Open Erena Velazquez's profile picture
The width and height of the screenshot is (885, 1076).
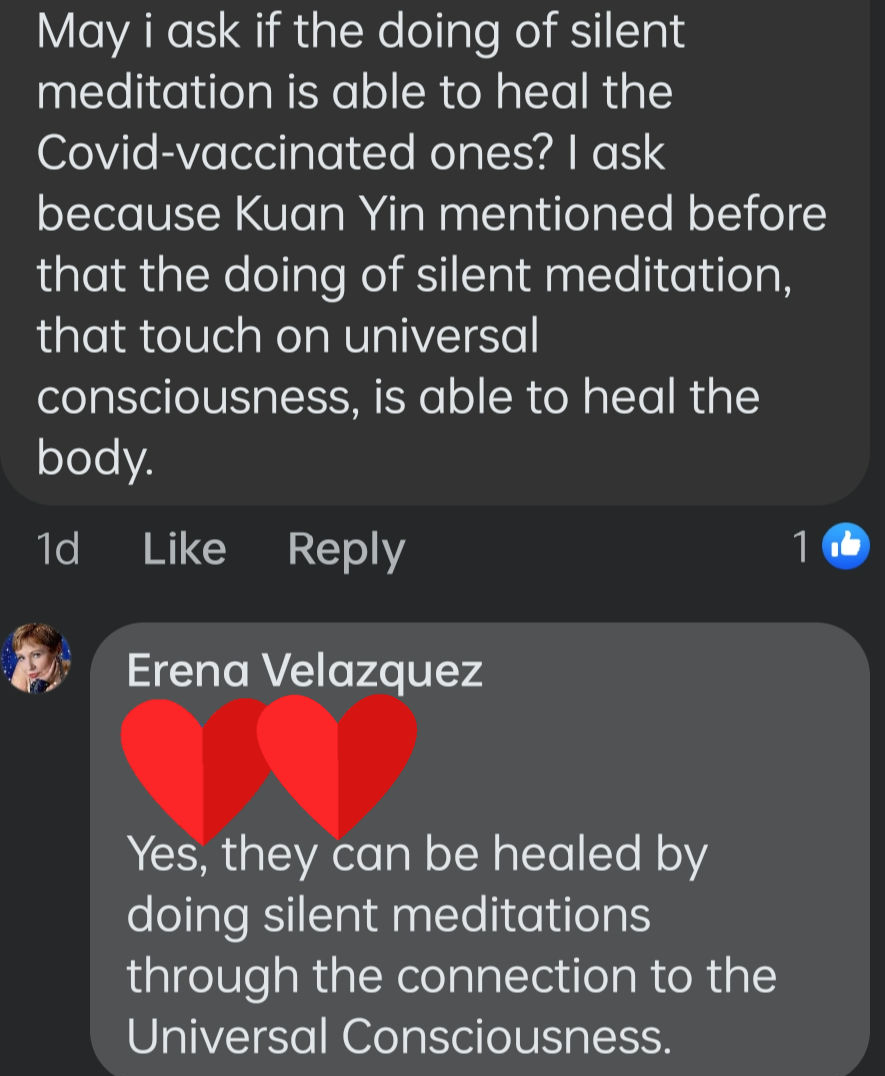tap(38, 659)
